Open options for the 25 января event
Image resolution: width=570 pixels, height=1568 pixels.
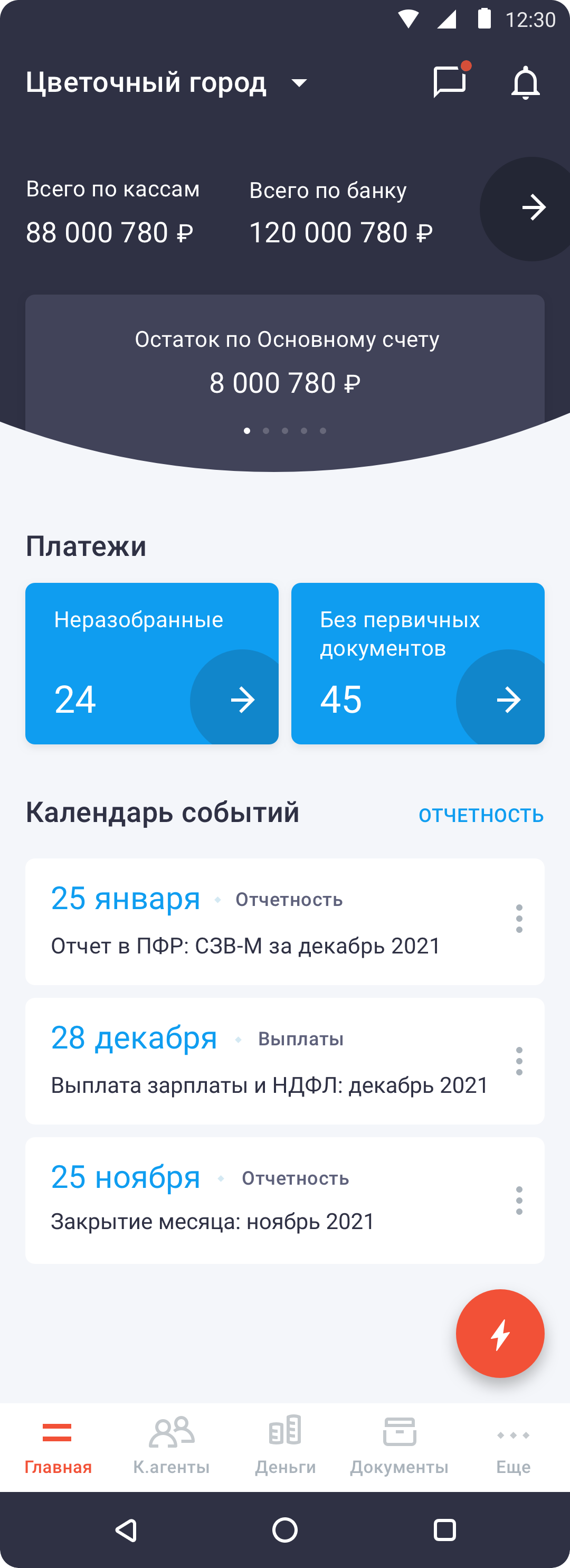coord(519,919)
